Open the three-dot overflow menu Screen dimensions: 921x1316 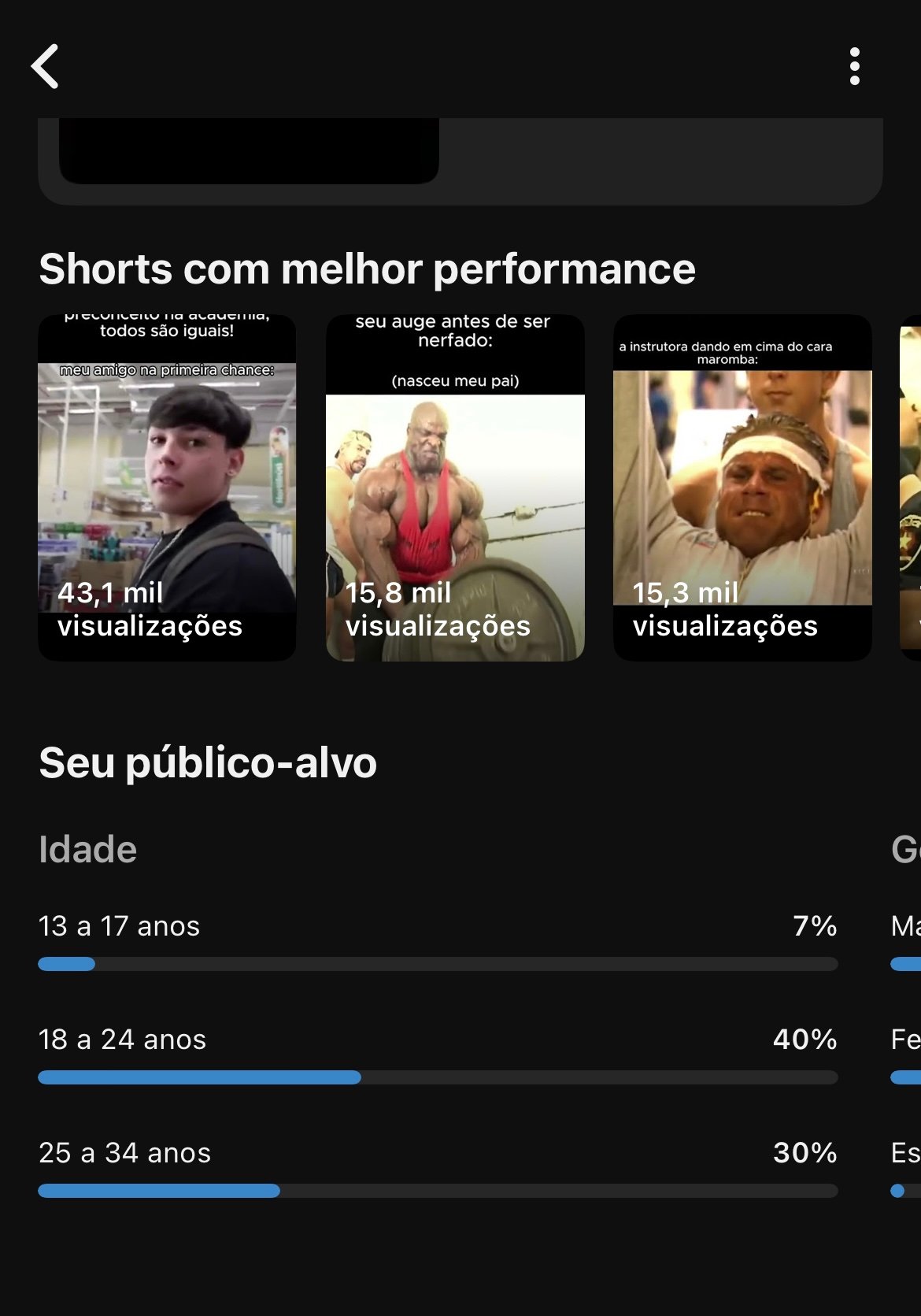[x=854, y=66]
